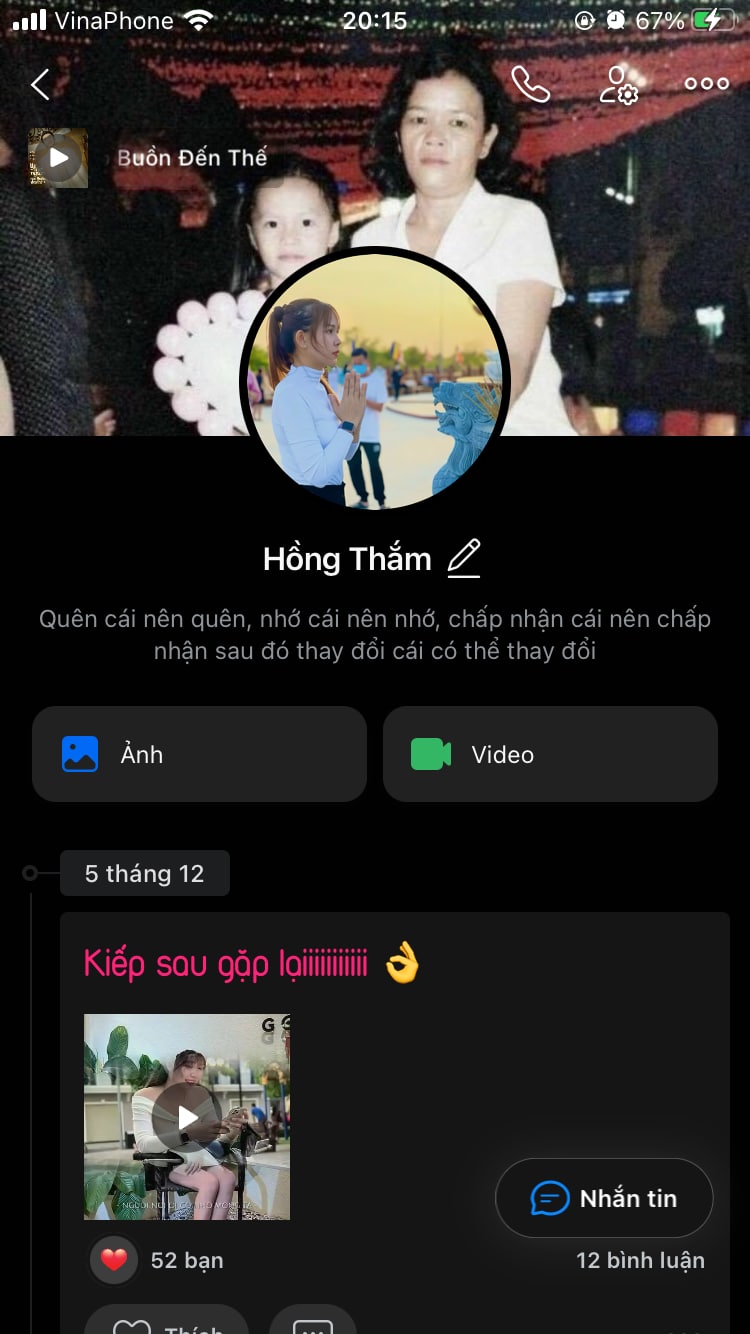Viewport: 750px width, 1334px height.
Task: Like the post with the Thích button
Action: [x=166, y=1322]
